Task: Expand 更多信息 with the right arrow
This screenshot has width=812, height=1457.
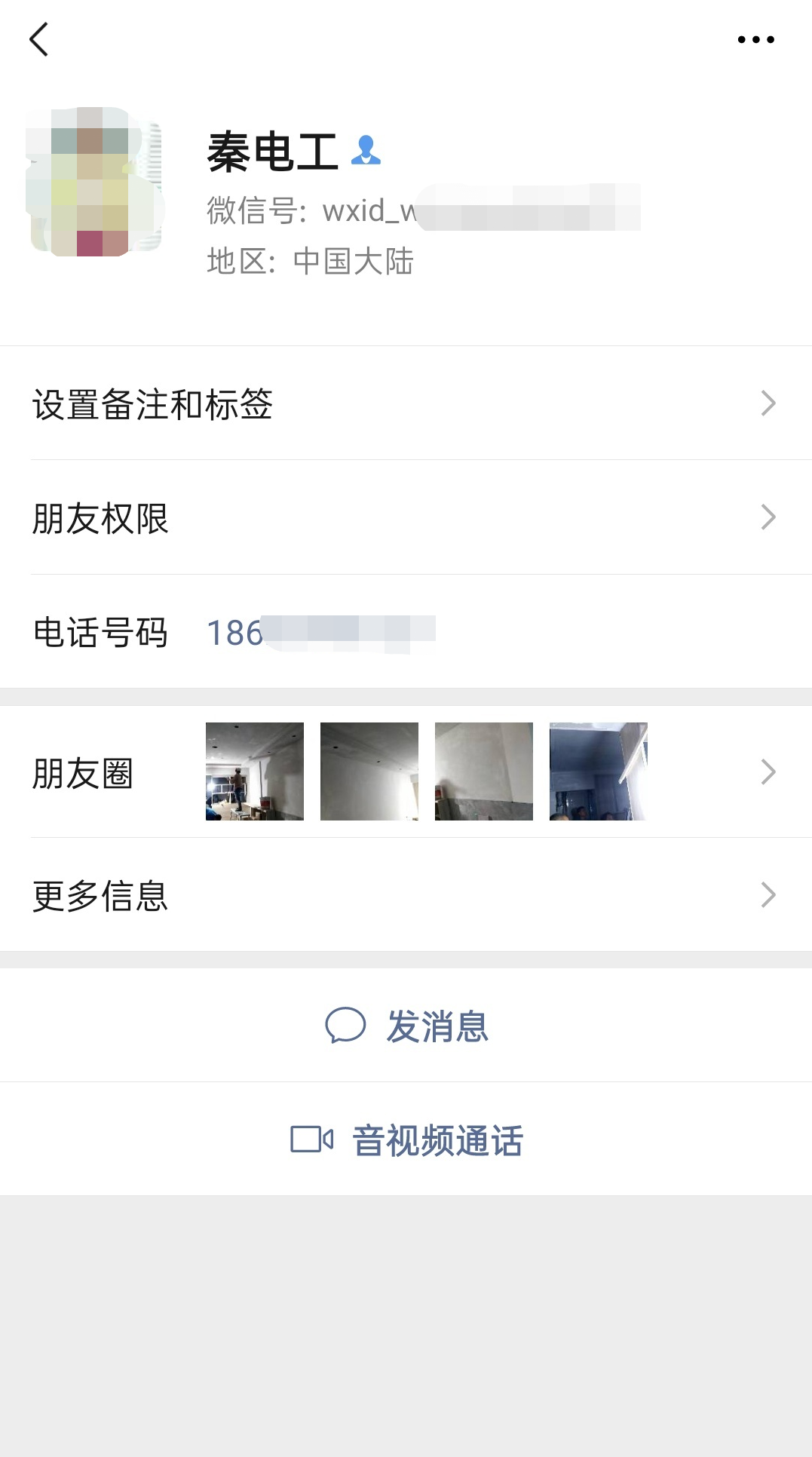Action: [x=768, y=894]
